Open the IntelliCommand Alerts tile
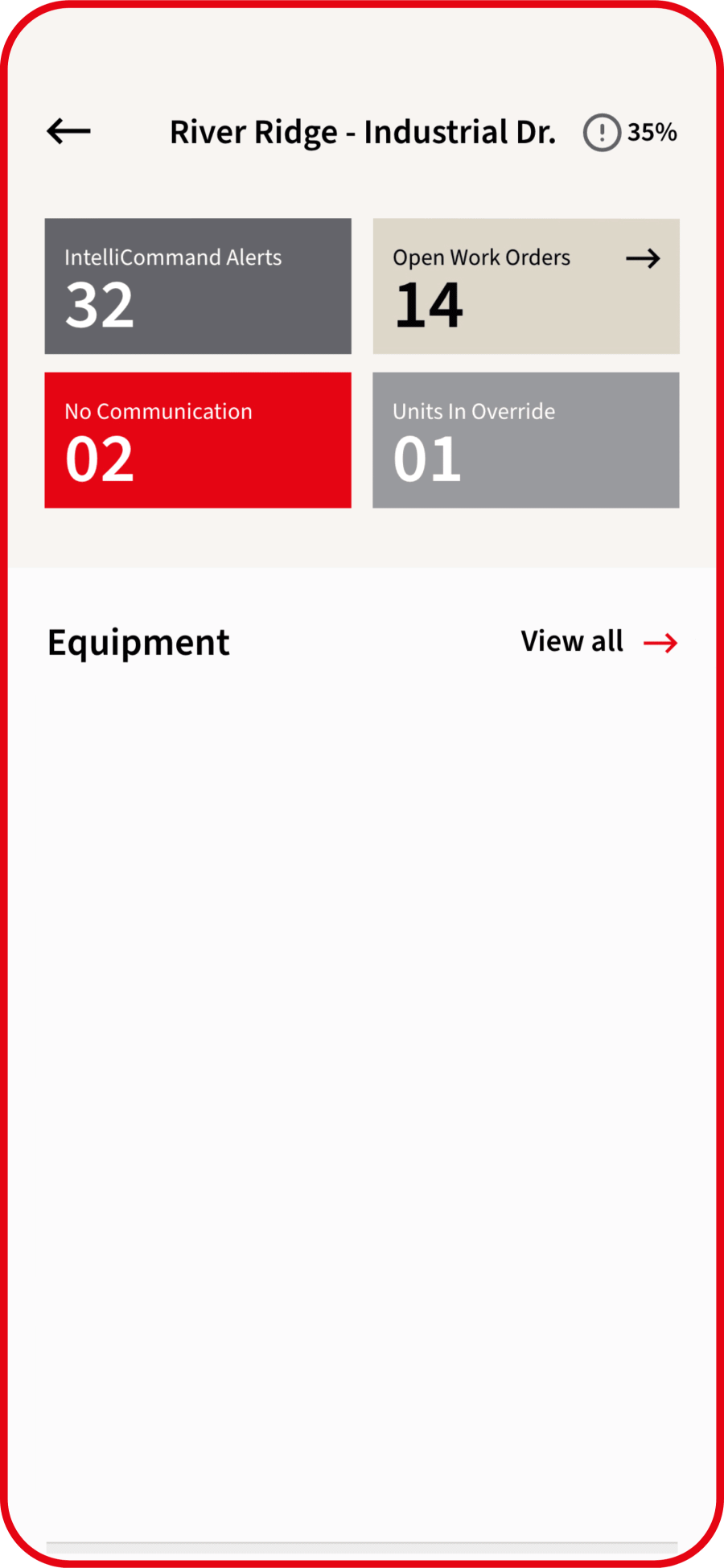The image size is (724, 1568). [198, 286]
